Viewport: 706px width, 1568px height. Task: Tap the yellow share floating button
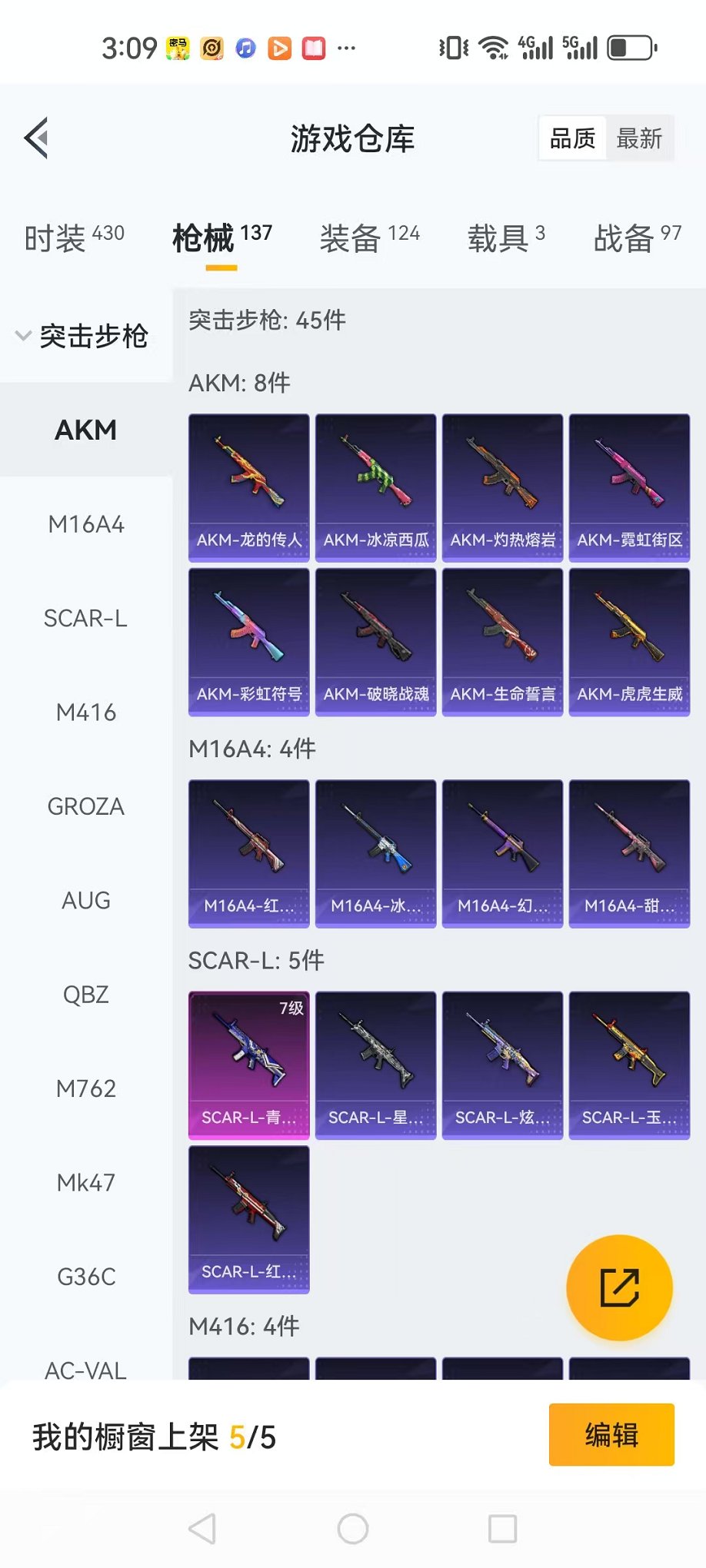click(619, 1287)
